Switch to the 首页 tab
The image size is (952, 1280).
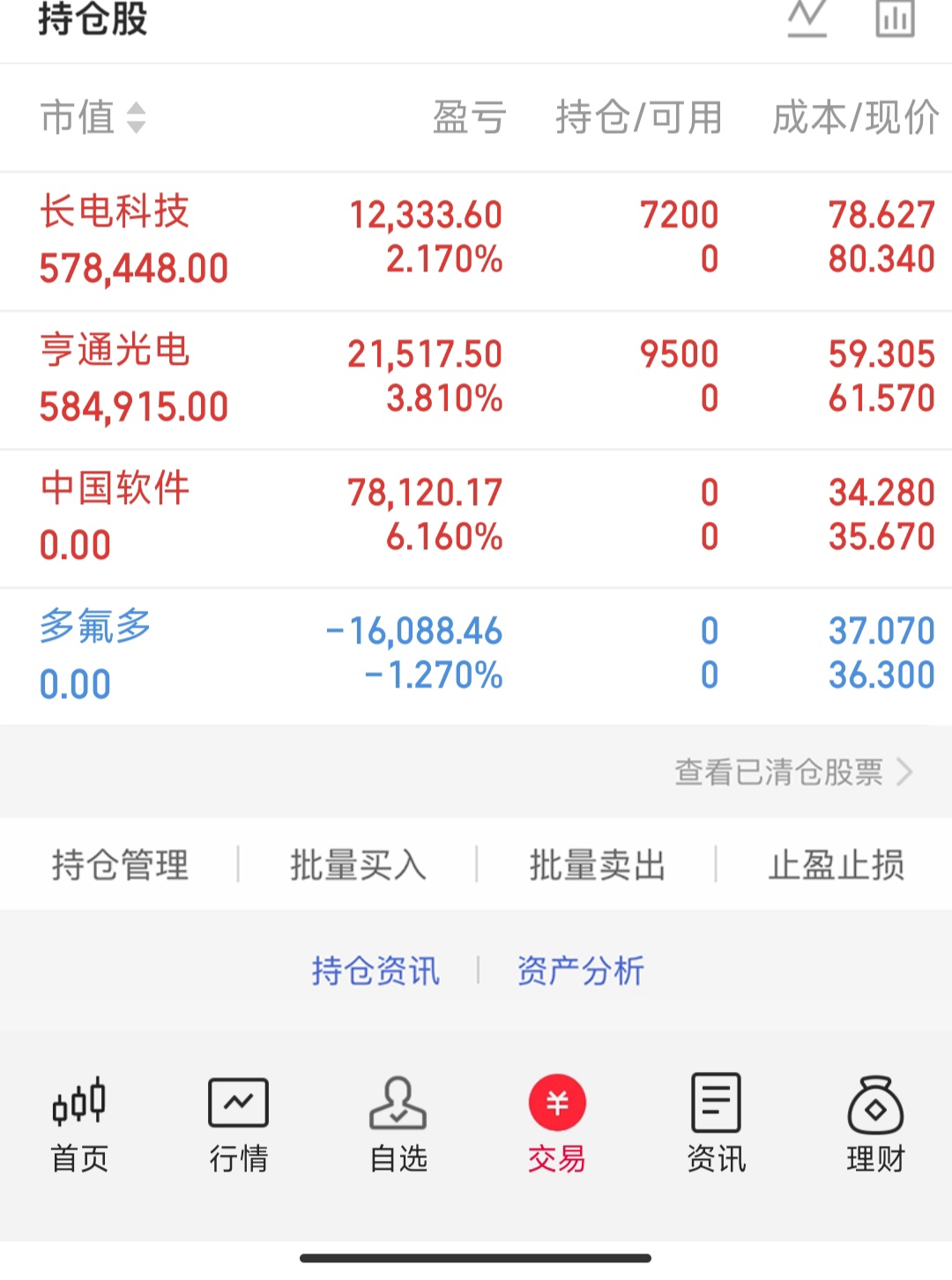point(79,1125)
